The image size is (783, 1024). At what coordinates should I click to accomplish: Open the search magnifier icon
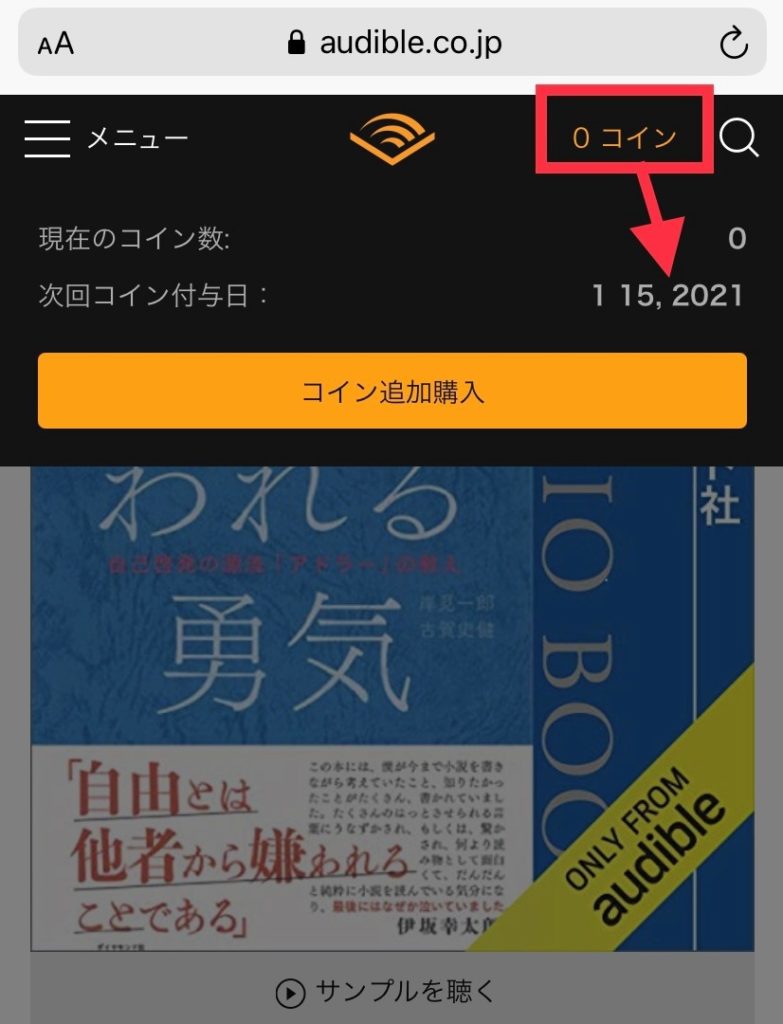click(739, 138)
